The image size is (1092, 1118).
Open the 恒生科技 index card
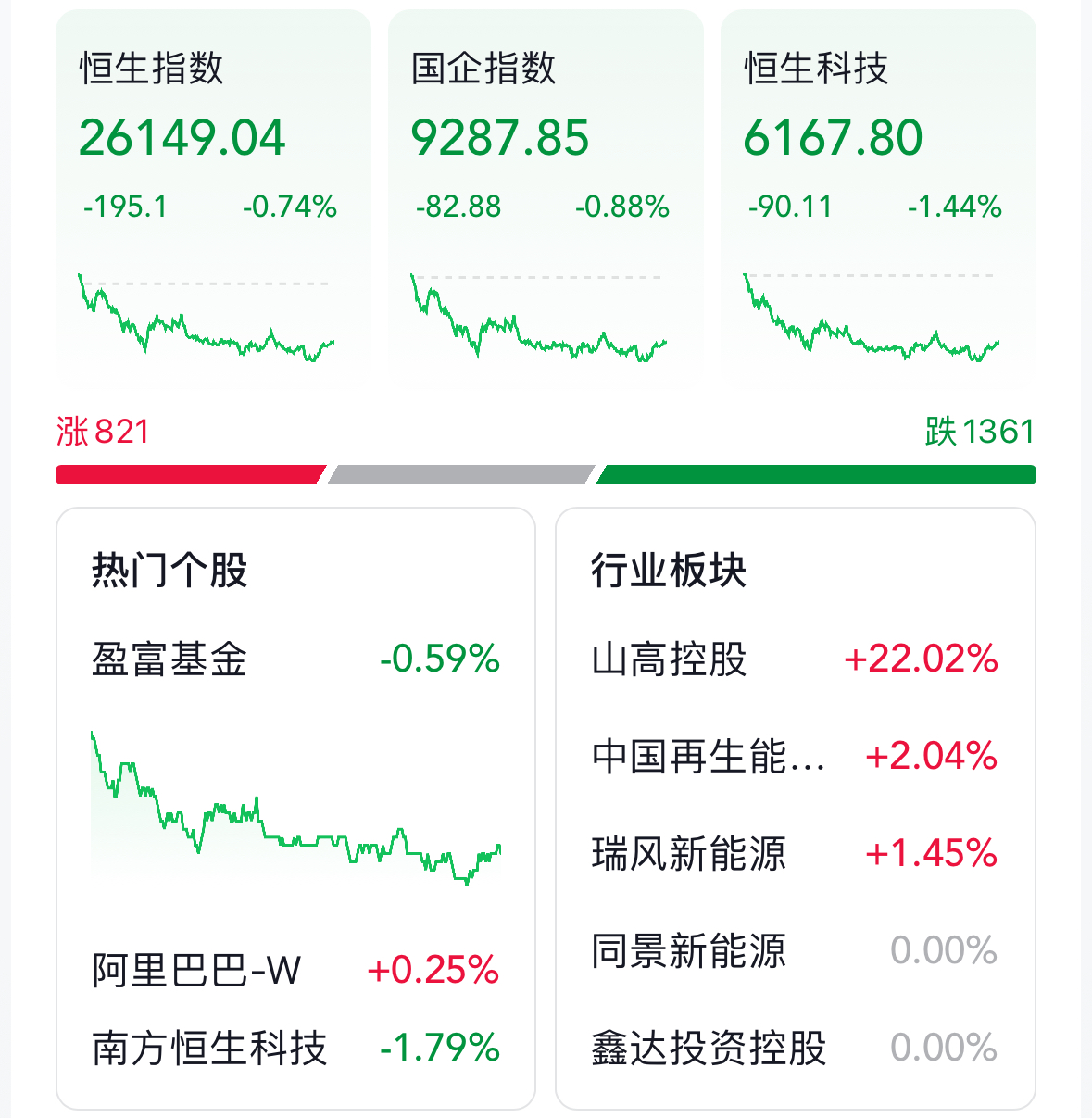tap(877, 195)
